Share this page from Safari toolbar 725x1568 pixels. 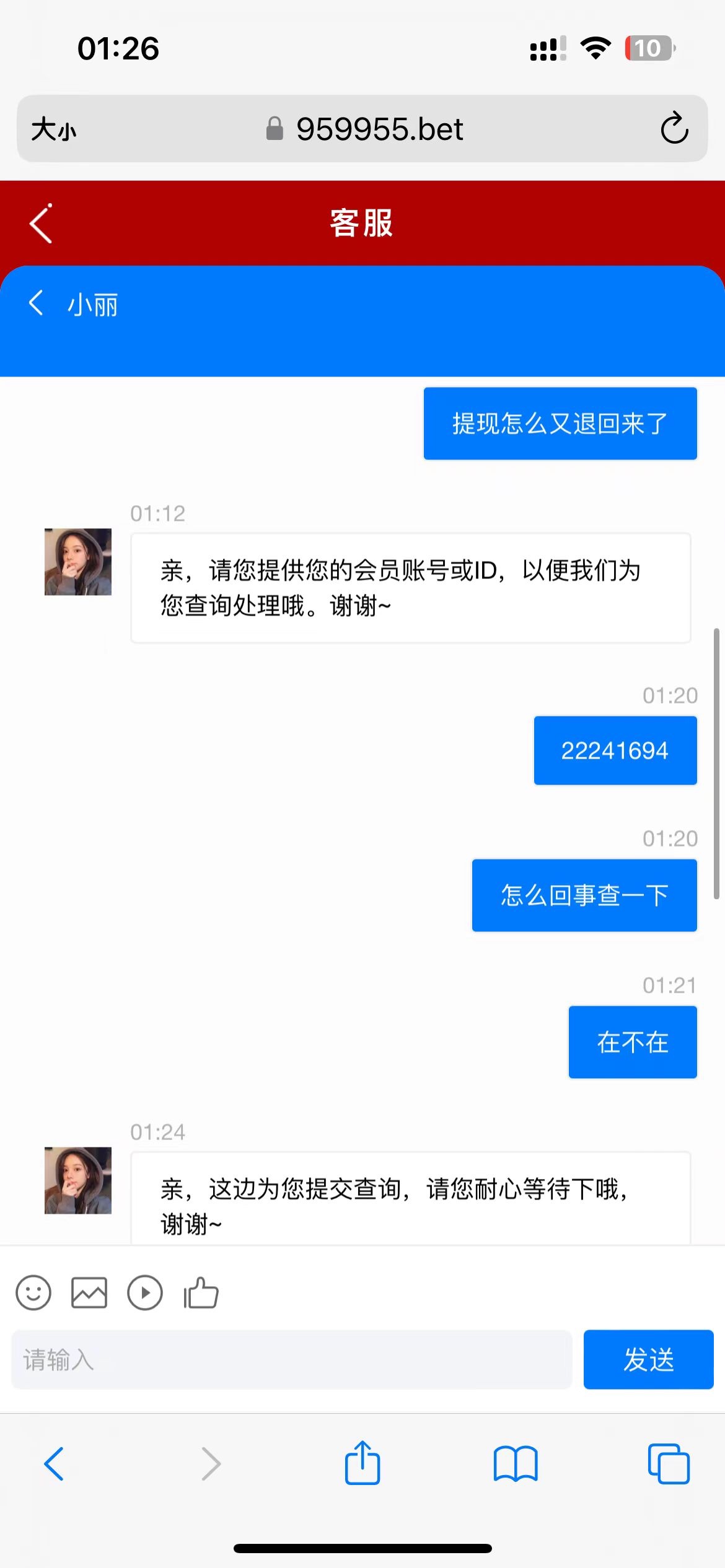click(x=362, y=1464)
